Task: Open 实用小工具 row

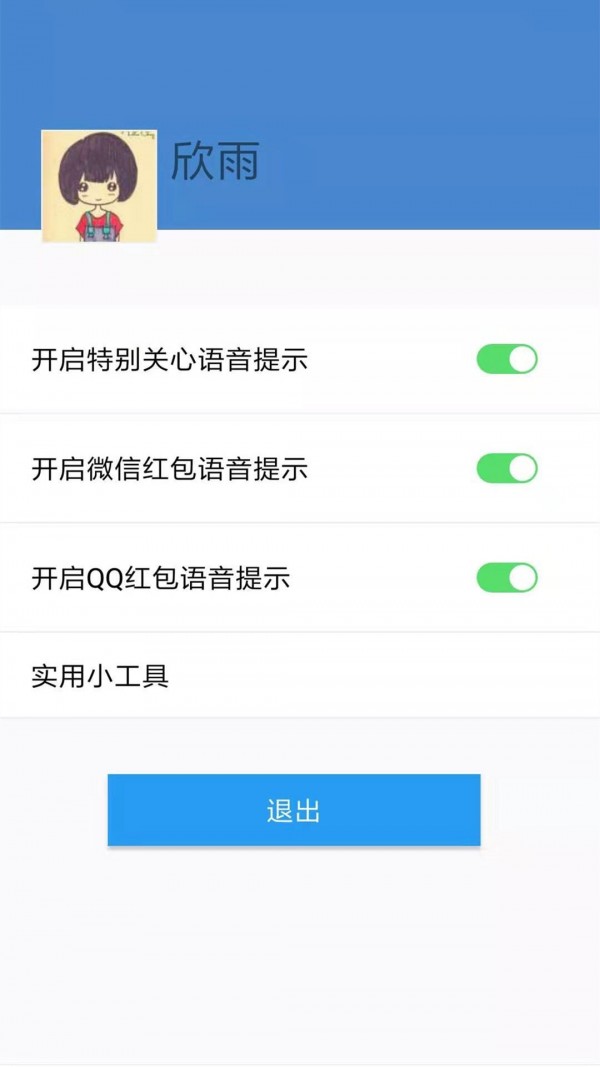Action: click(300, 676)
